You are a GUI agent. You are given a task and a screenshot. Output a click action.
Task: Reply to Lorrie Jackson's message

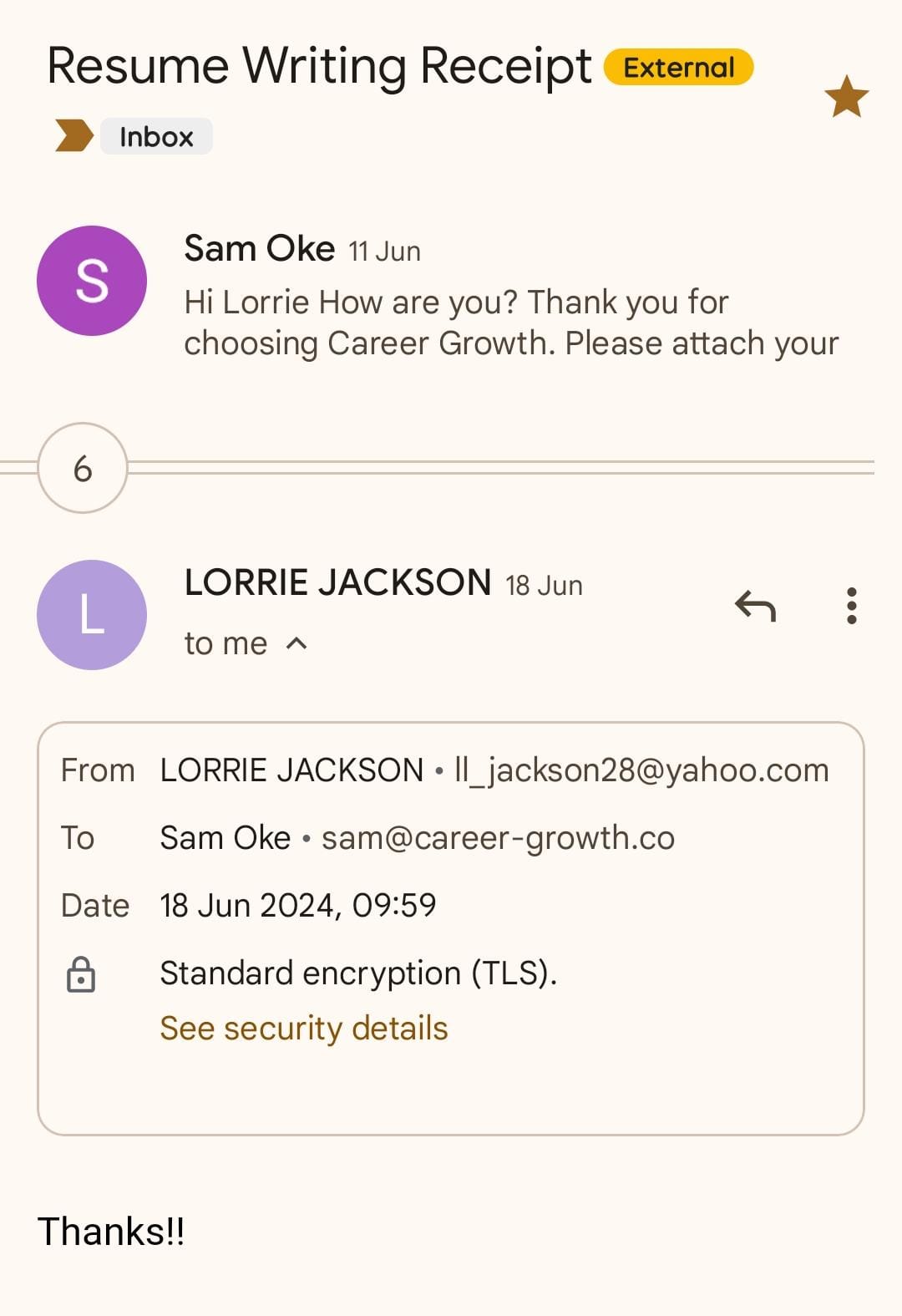(x=755, y=606)
